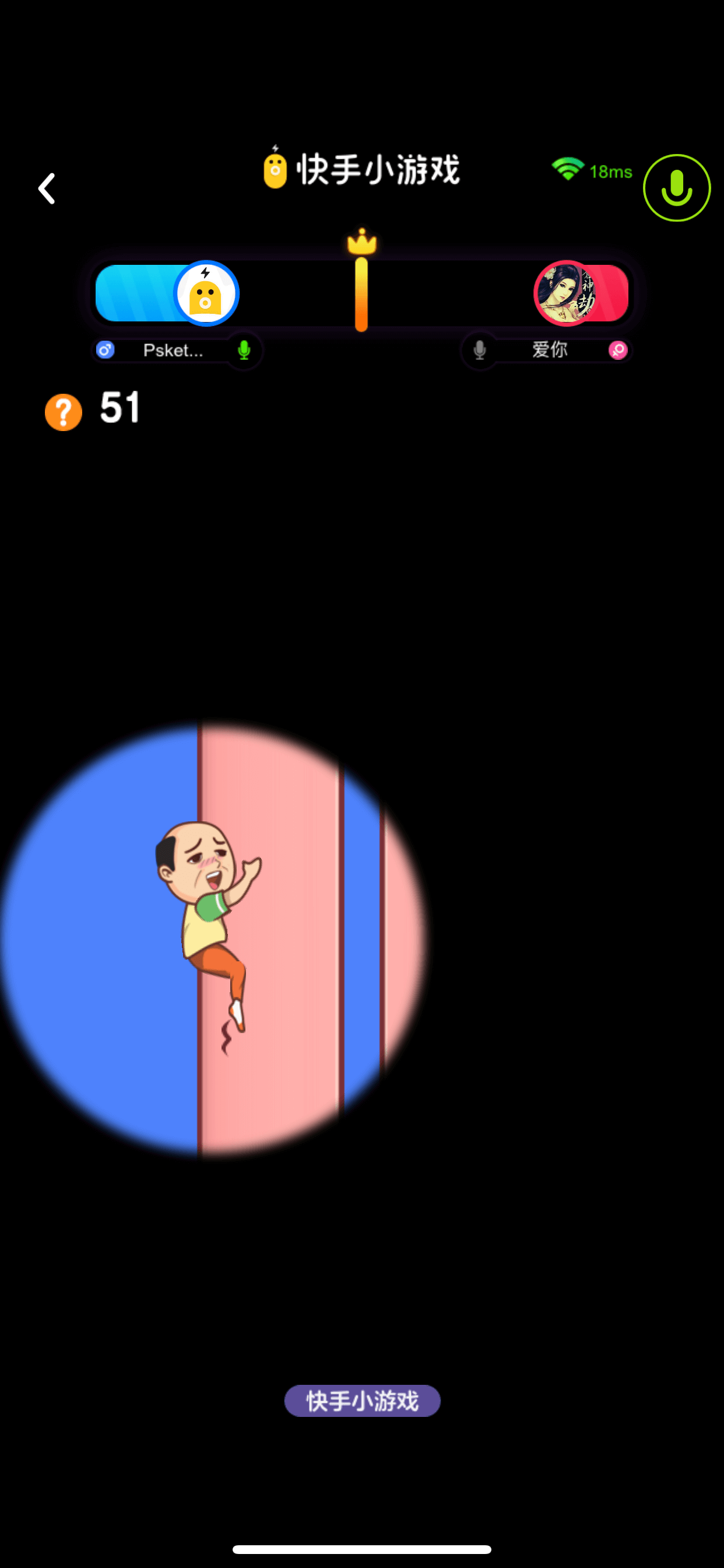The height and width of the screenshot is (1568, 724).
Task: Toggle the green microphone button
Action: pyautogui.click(x=677, y=188)
